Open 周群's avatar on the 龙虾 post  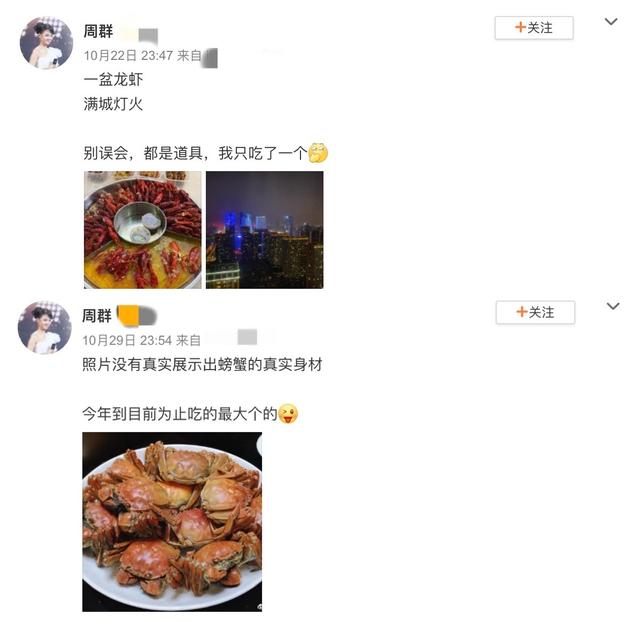[45, 43]
